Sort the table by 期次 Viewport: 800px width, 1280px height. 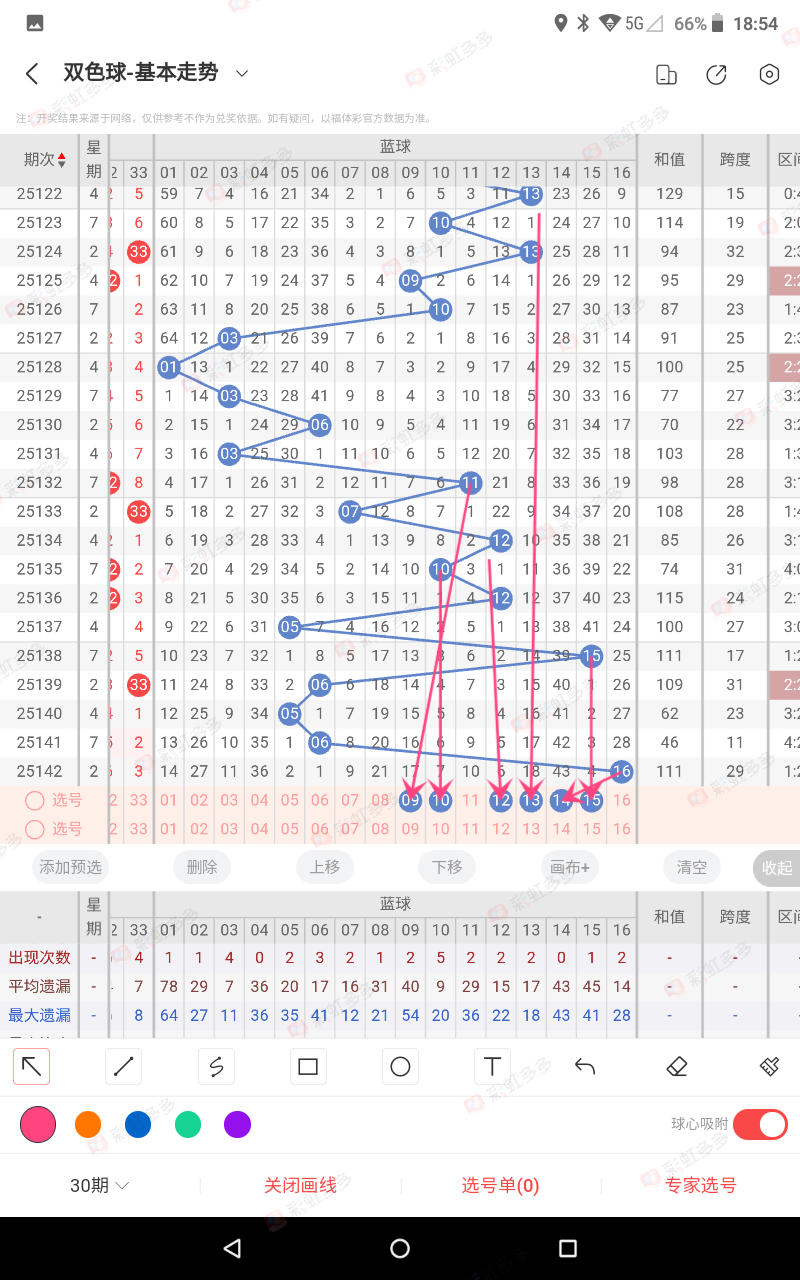(x=45, y=160)
